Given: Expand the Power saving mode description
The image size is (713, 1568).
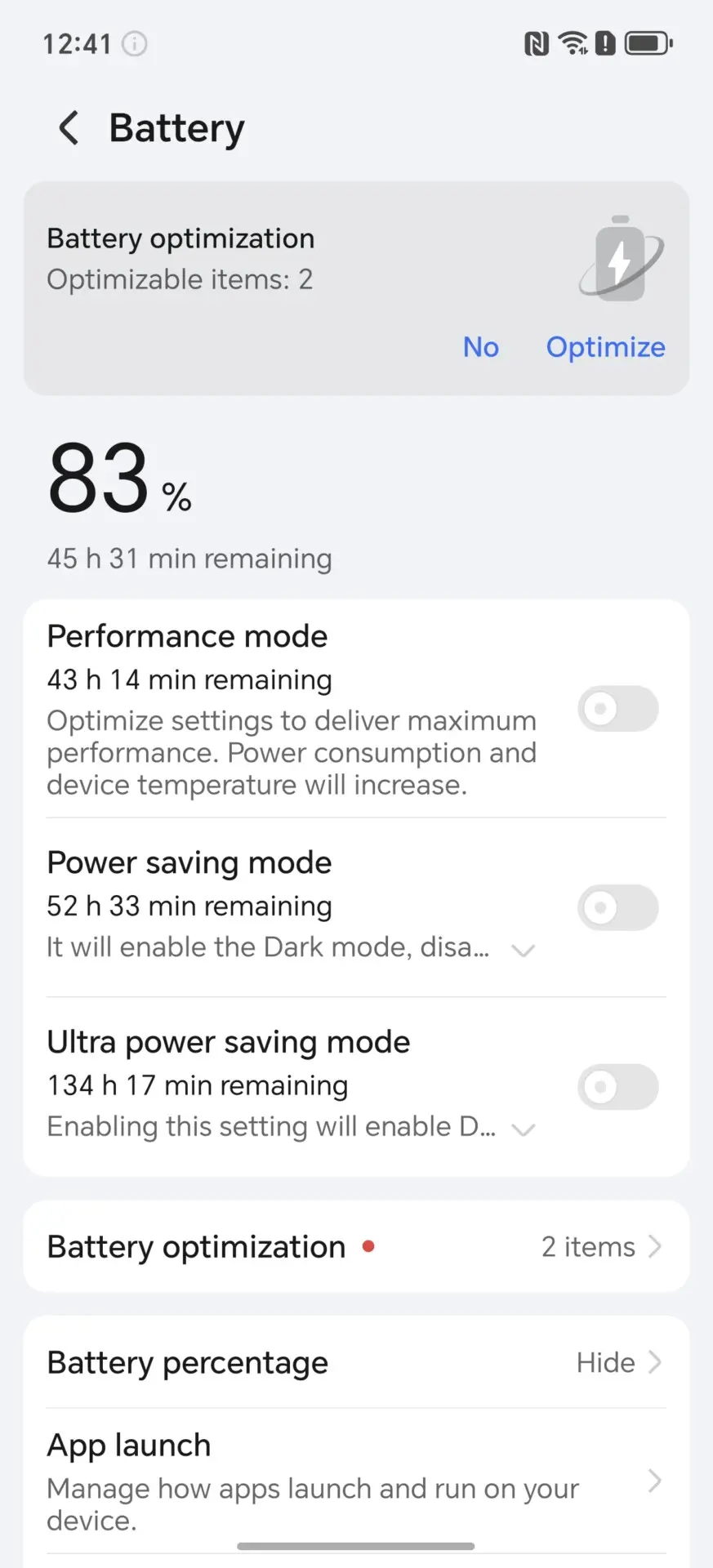Looking at the screenshot, I should (523, 949).
